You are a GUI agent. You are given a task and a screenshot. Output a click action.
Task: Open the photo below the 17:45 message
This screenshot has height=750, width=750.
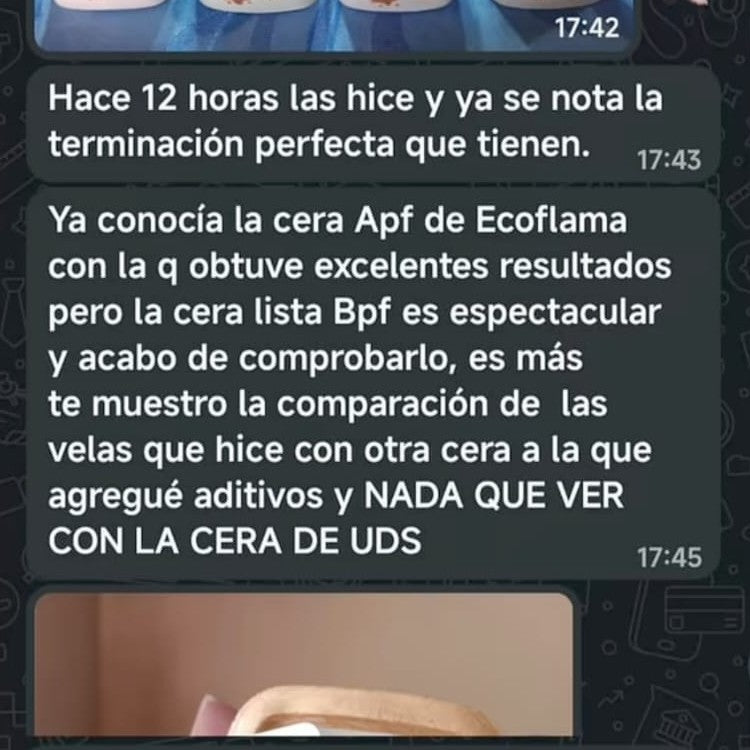click(305, 665)
